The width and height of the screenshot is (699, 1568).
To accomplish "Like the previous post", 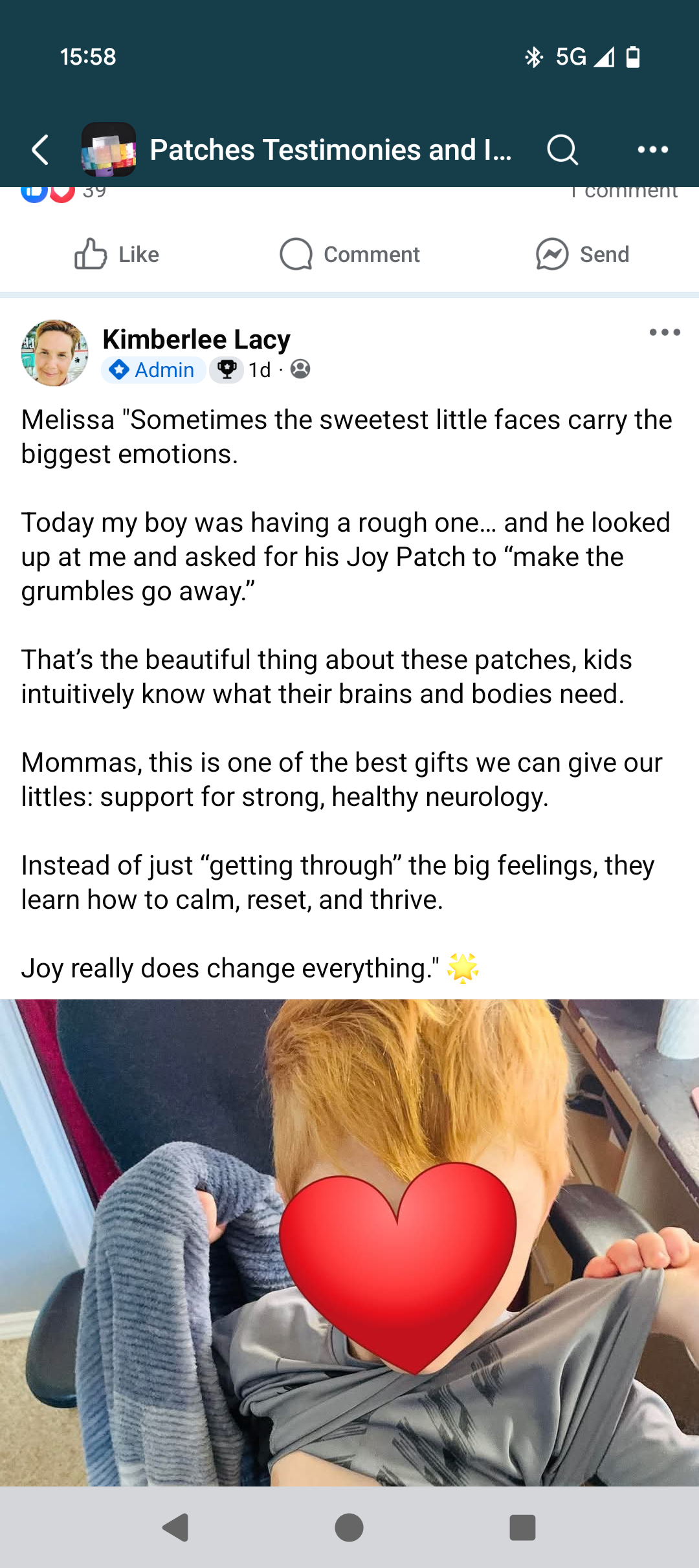I will 116,254.
